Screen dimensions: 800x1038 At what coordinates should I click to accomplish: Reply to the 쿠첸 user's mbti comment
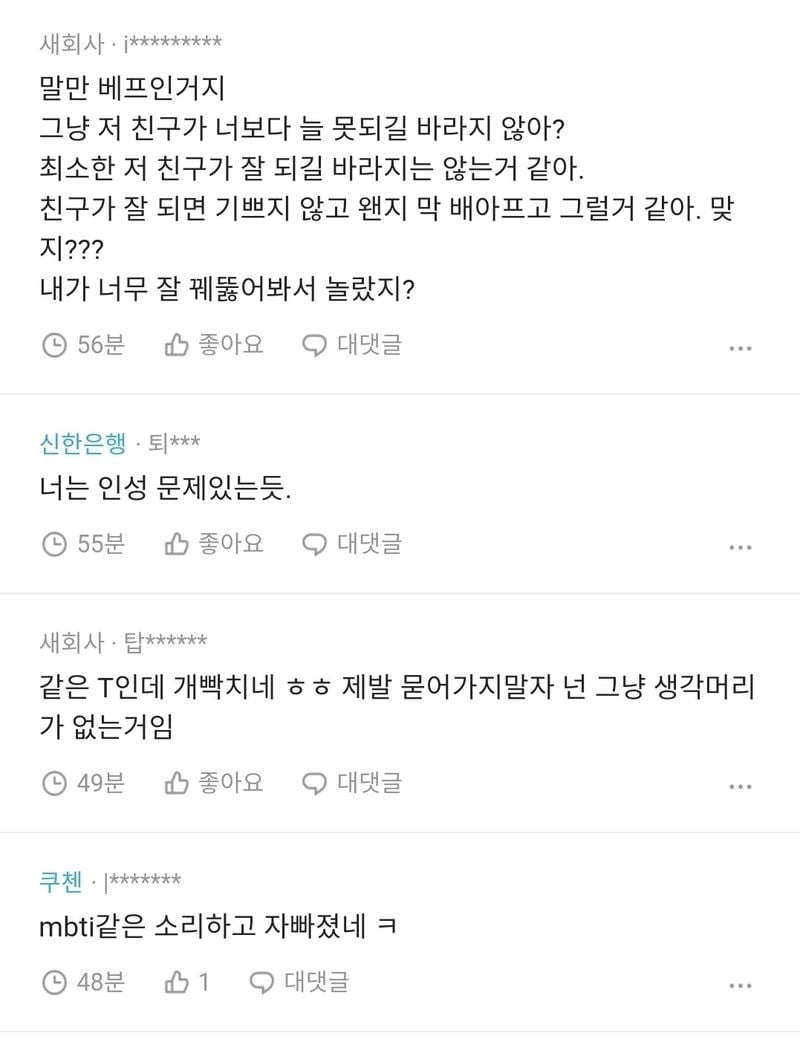pyautogui.click(x=299, y=982)
